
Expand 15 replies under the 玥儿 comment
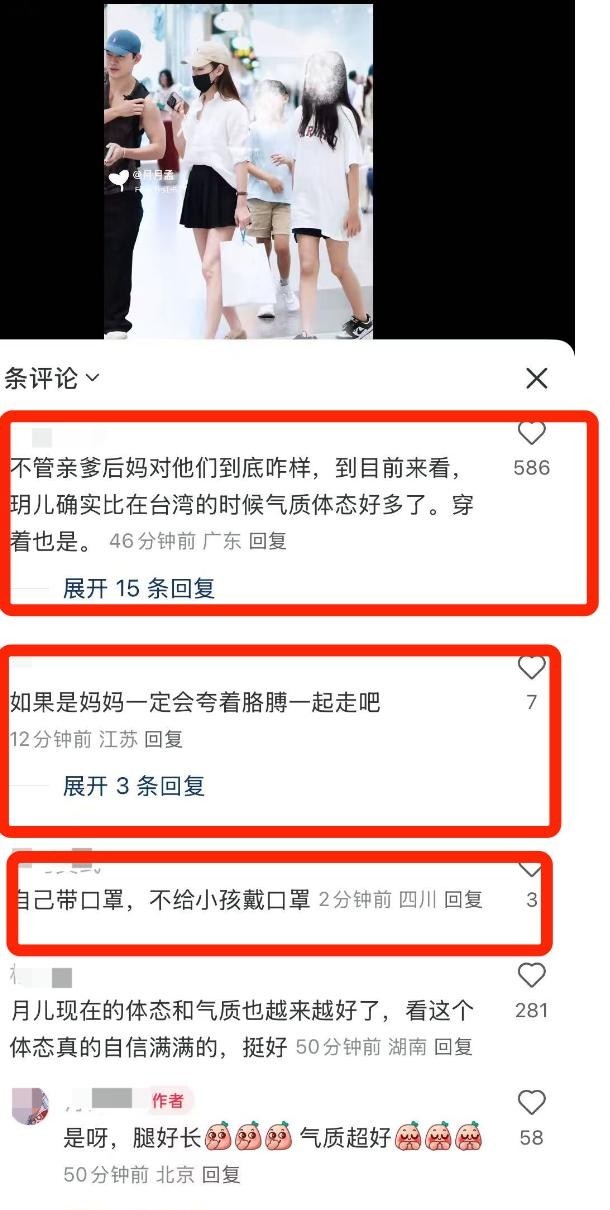tap(138, 588)
